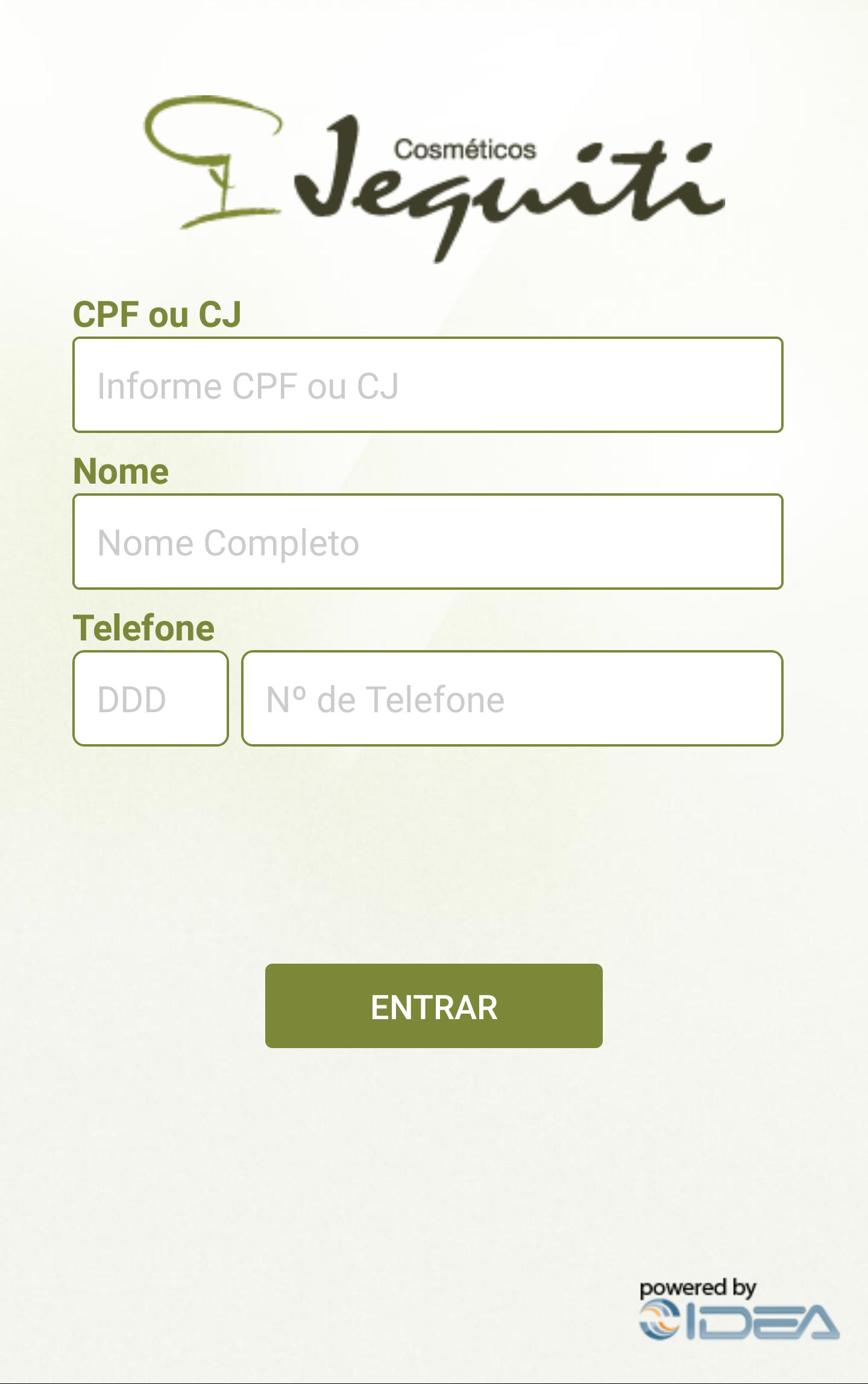Screen dimensions: 868x1384
Task: Click inside the 'Informe CPF ou CJ' field
Action: pos(427,386)
